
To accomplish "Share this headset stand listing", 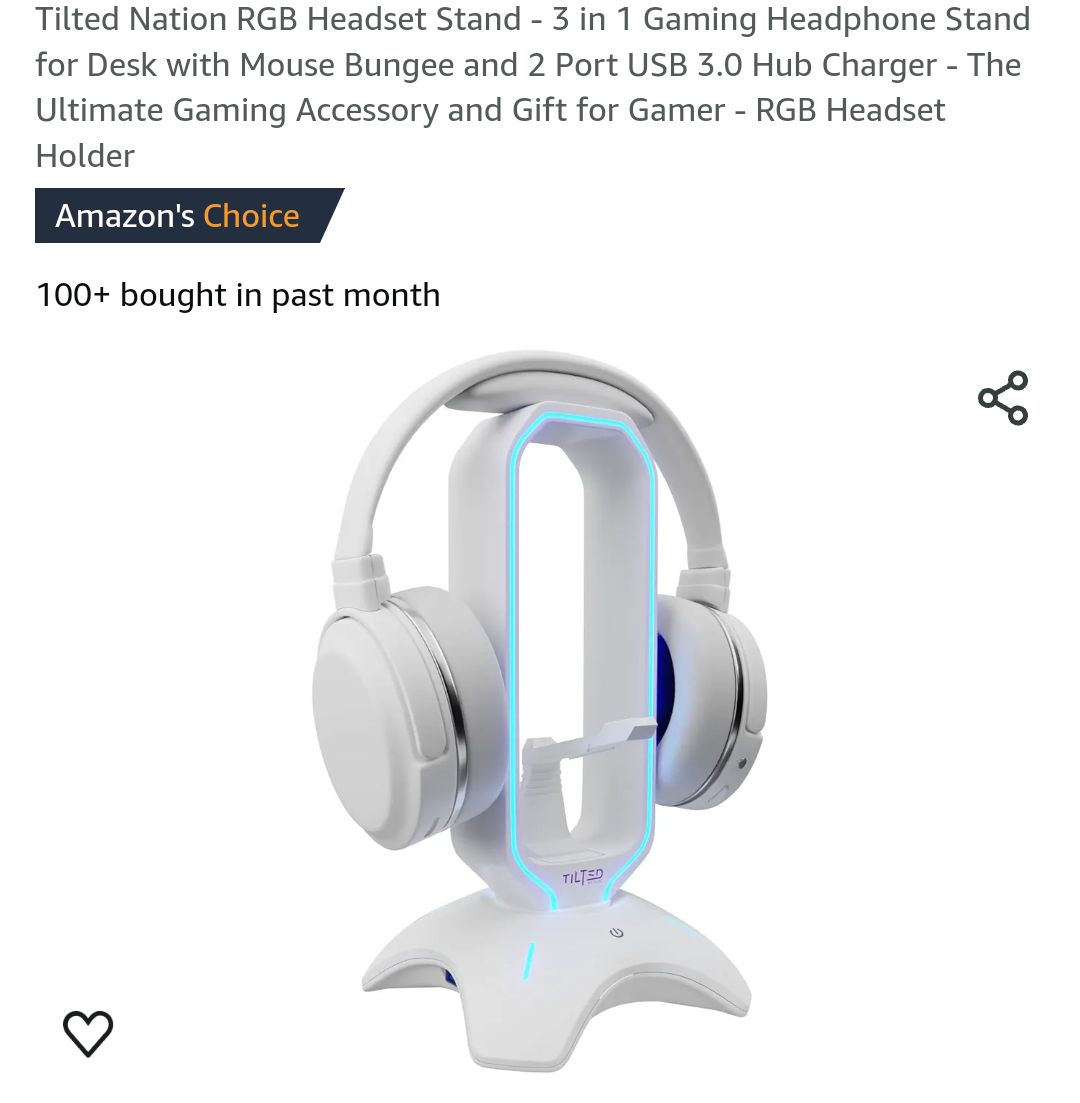I will [1003, 397].
